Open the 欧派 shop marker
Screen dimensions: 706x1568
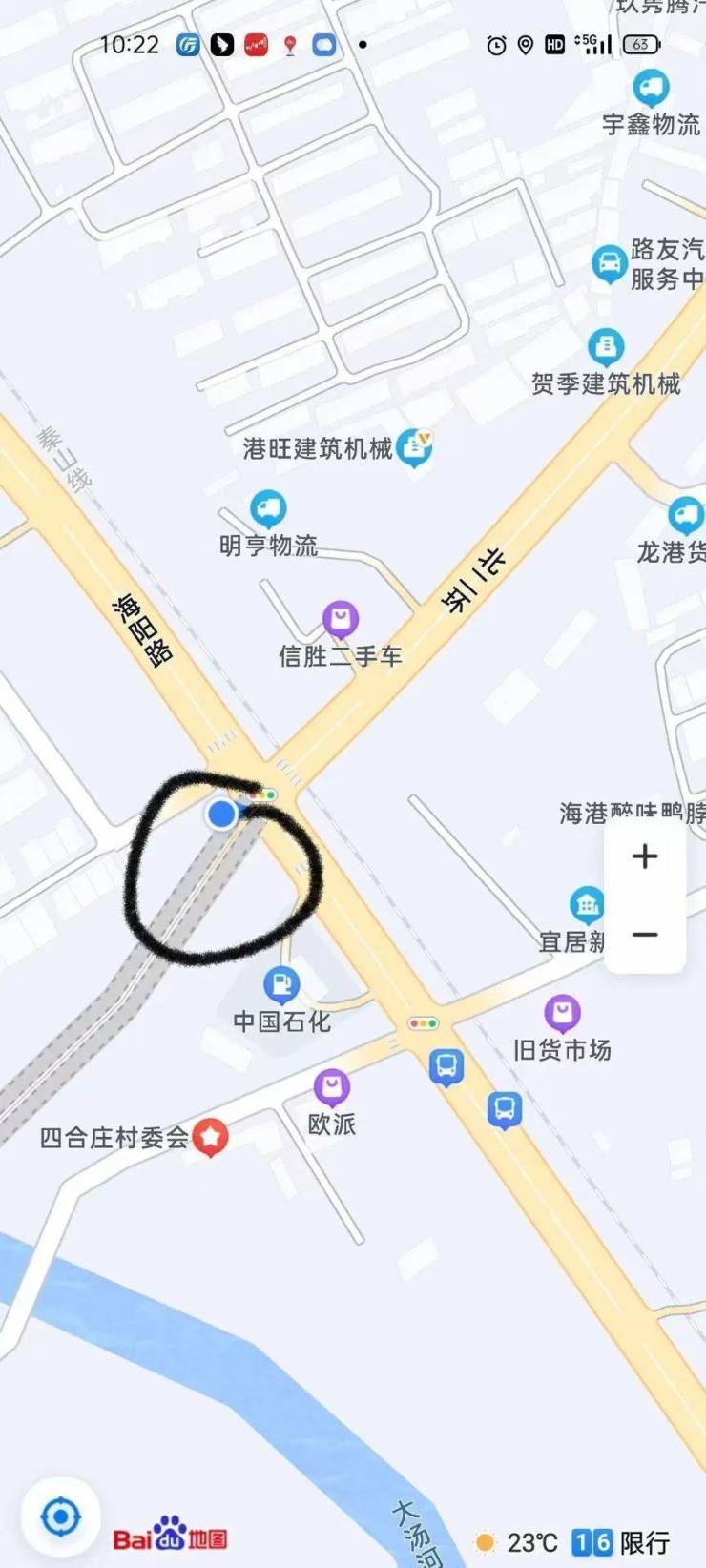click(331, 1087)
